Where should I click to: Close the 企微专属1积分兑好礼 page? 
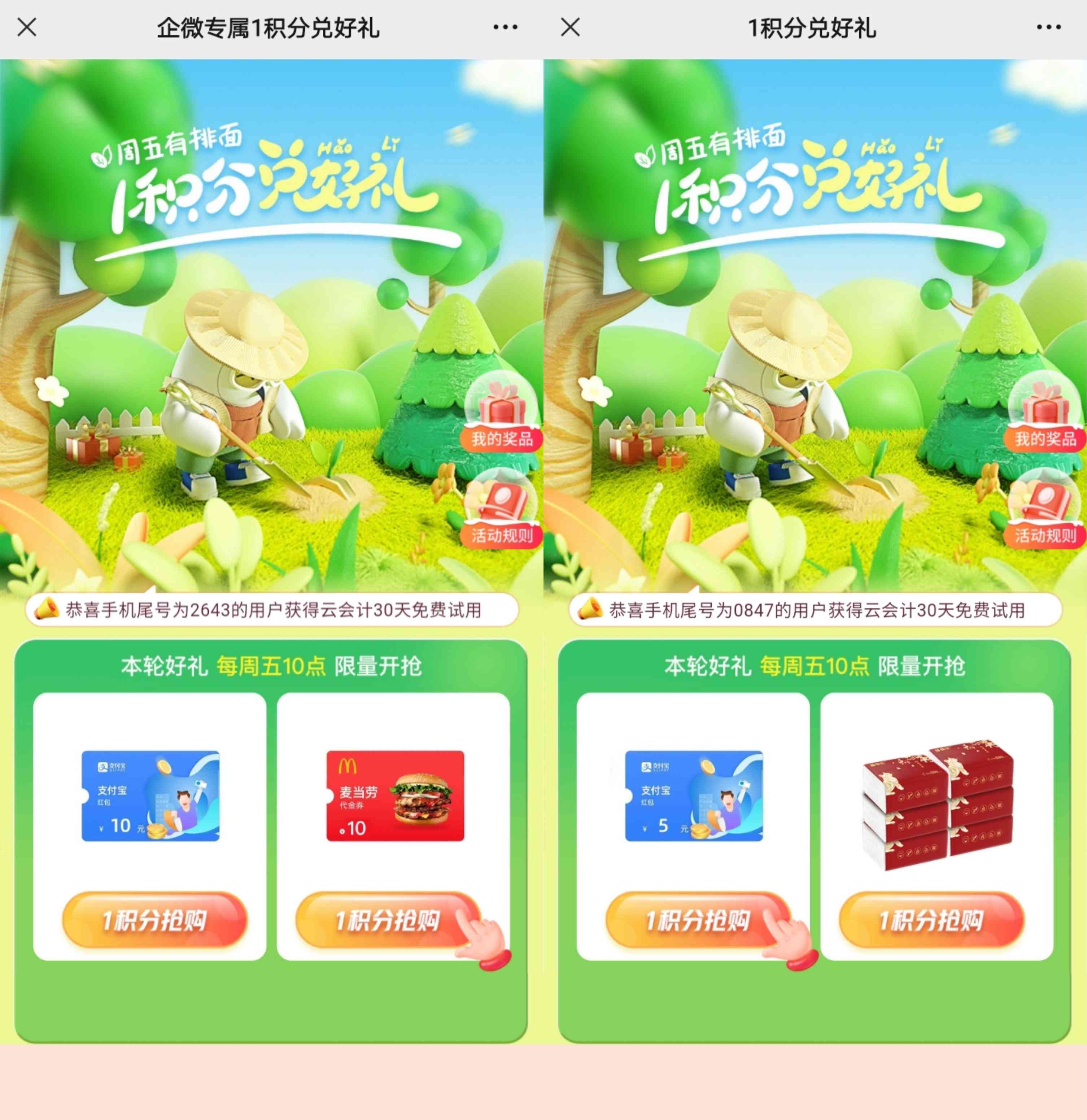27,27
